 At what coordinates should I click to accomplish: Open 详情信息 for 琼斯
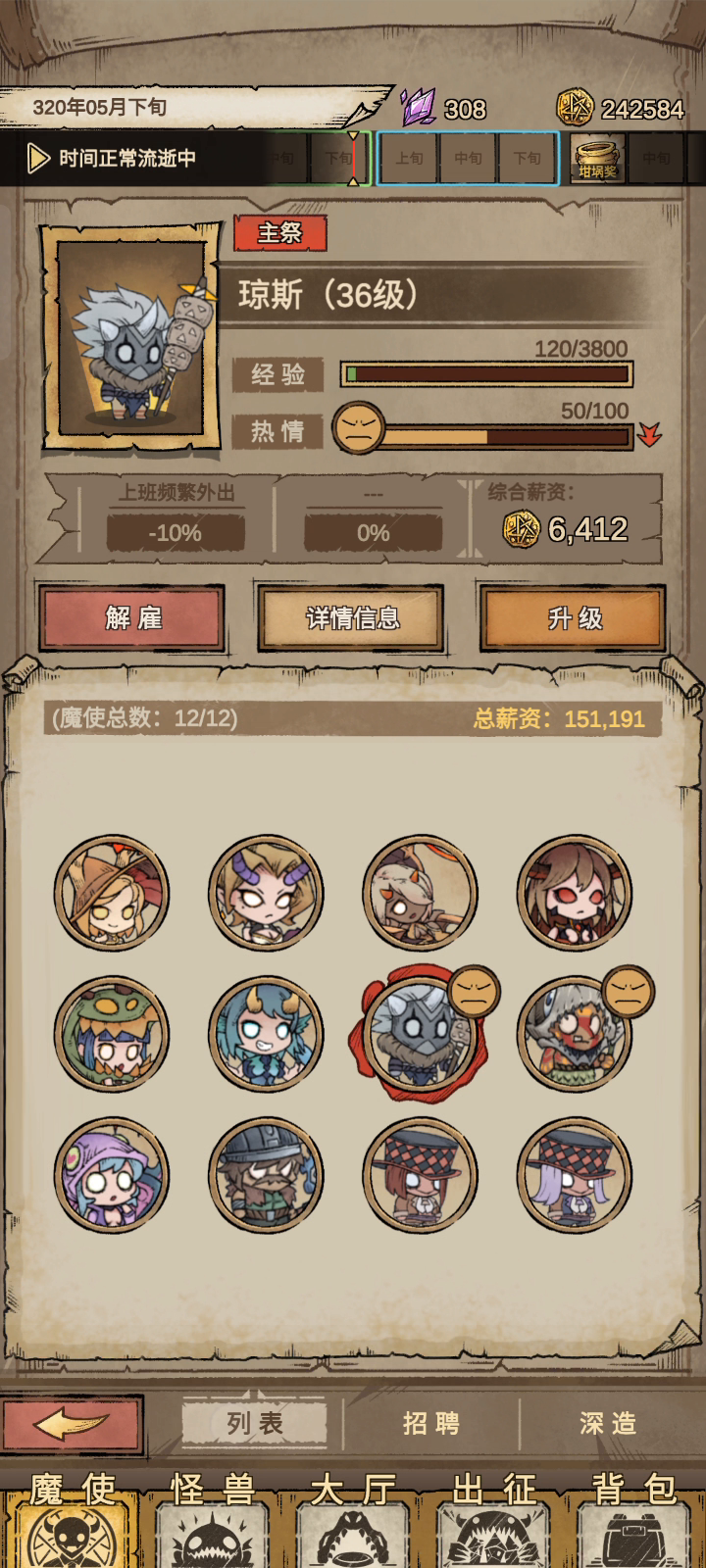[x=352, y=618]
